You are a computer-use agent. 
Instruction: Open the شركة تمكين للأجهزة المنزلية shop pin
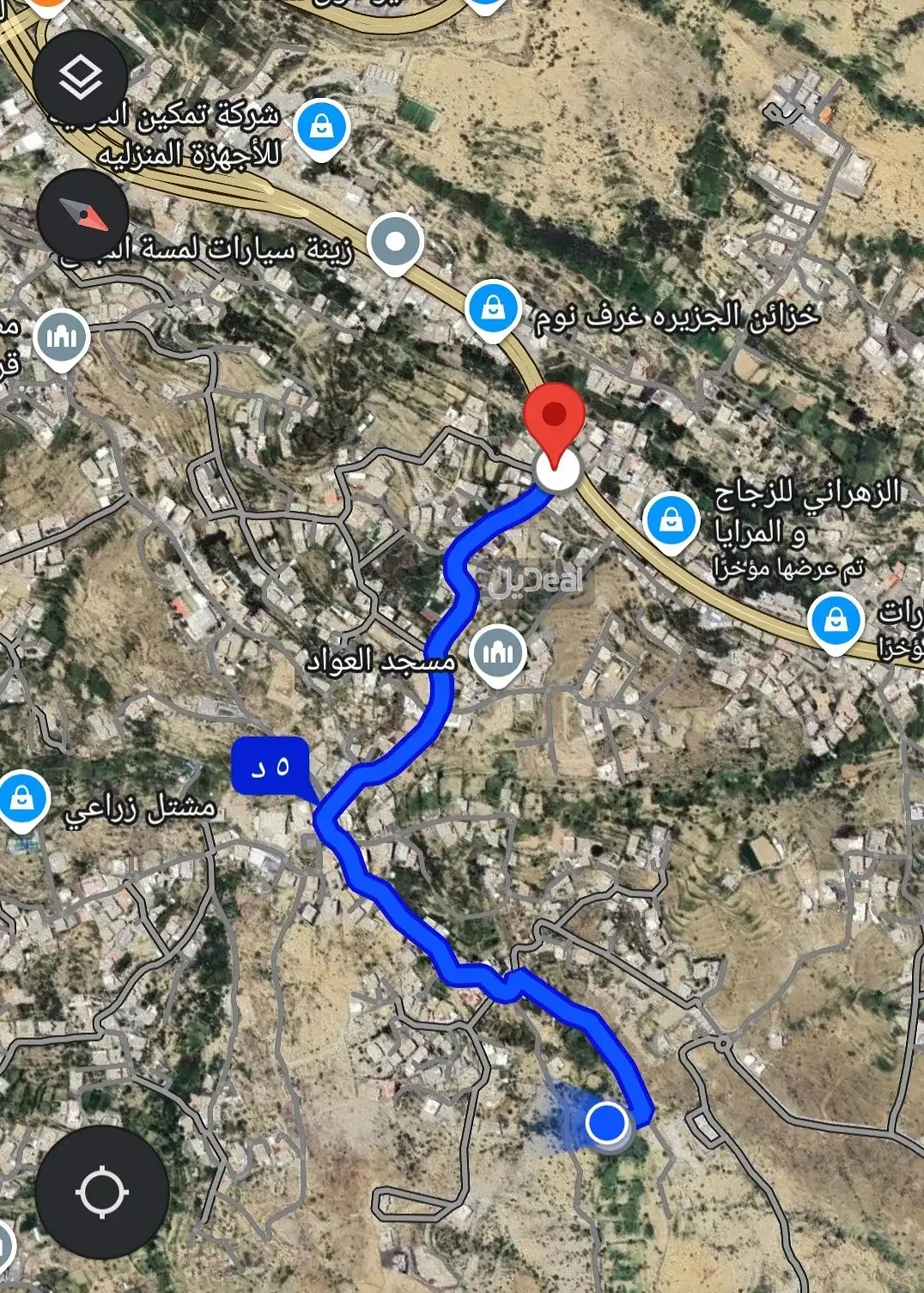pyautogui.click(x=320, y=128)
